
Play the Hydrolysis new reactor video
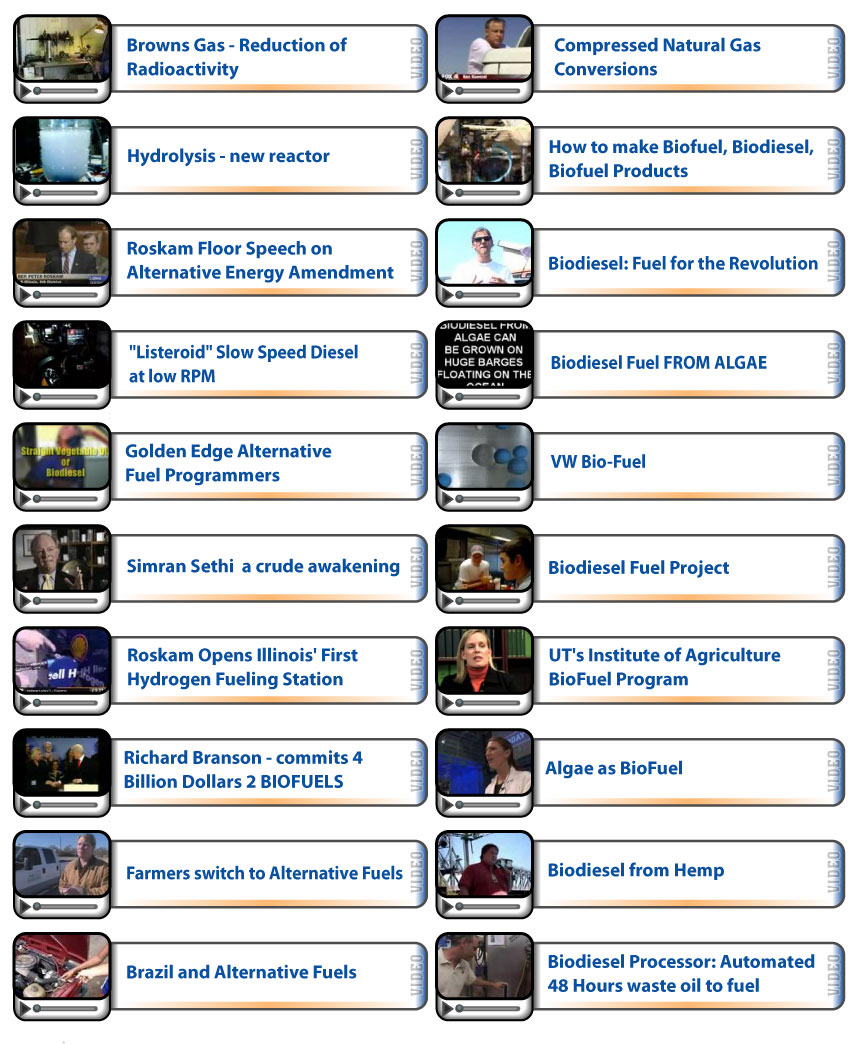(x=228, y=156)
